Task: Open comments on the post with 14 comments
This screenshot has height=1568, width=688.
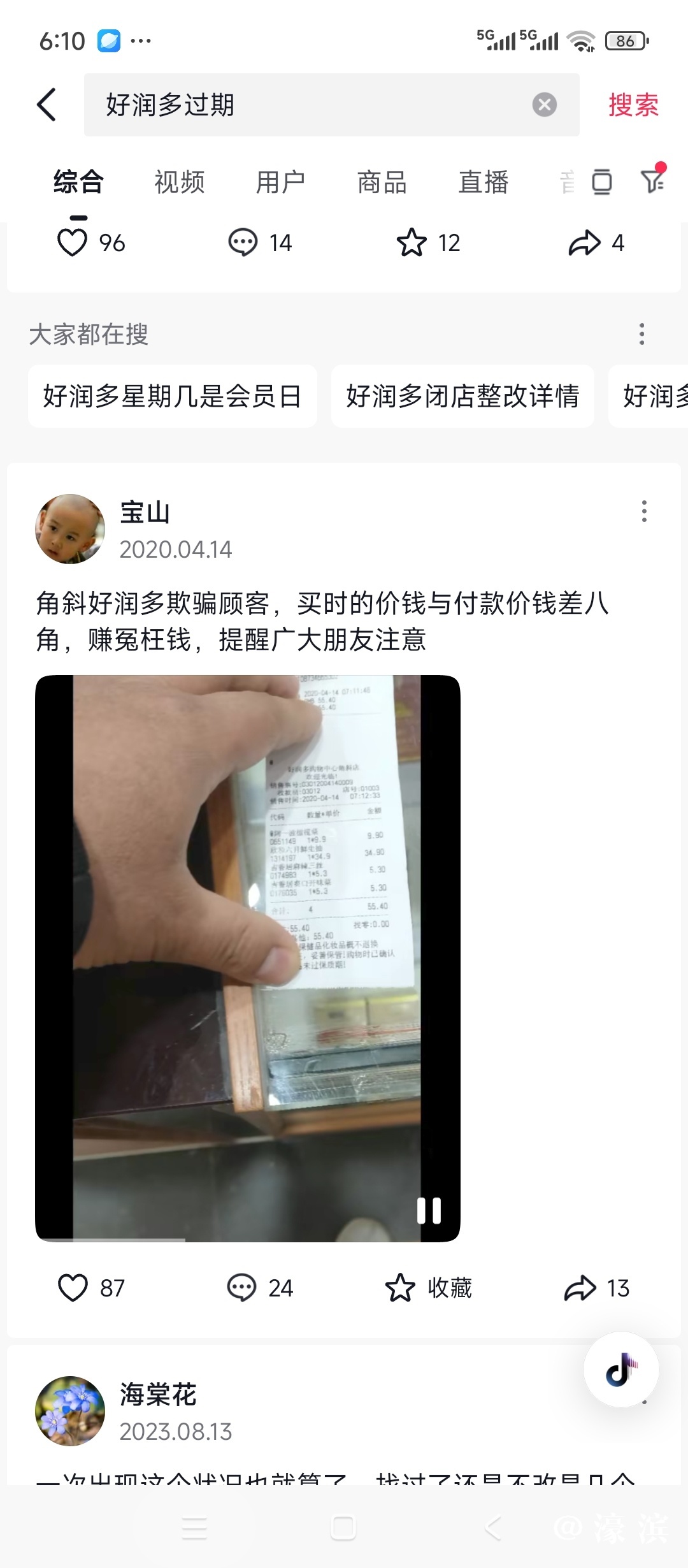Action: 243,243
